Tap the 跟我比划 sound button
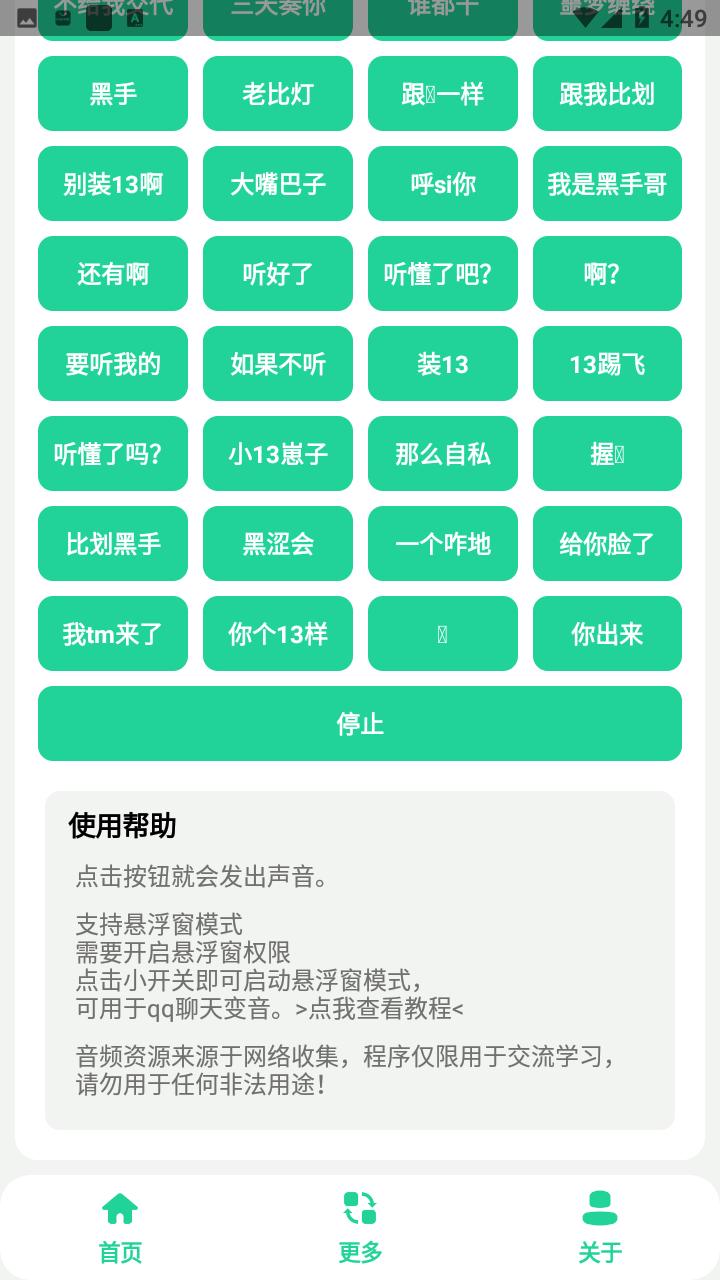The height and width of the screenshot is (1280, 720). click(x=607, y=94)
